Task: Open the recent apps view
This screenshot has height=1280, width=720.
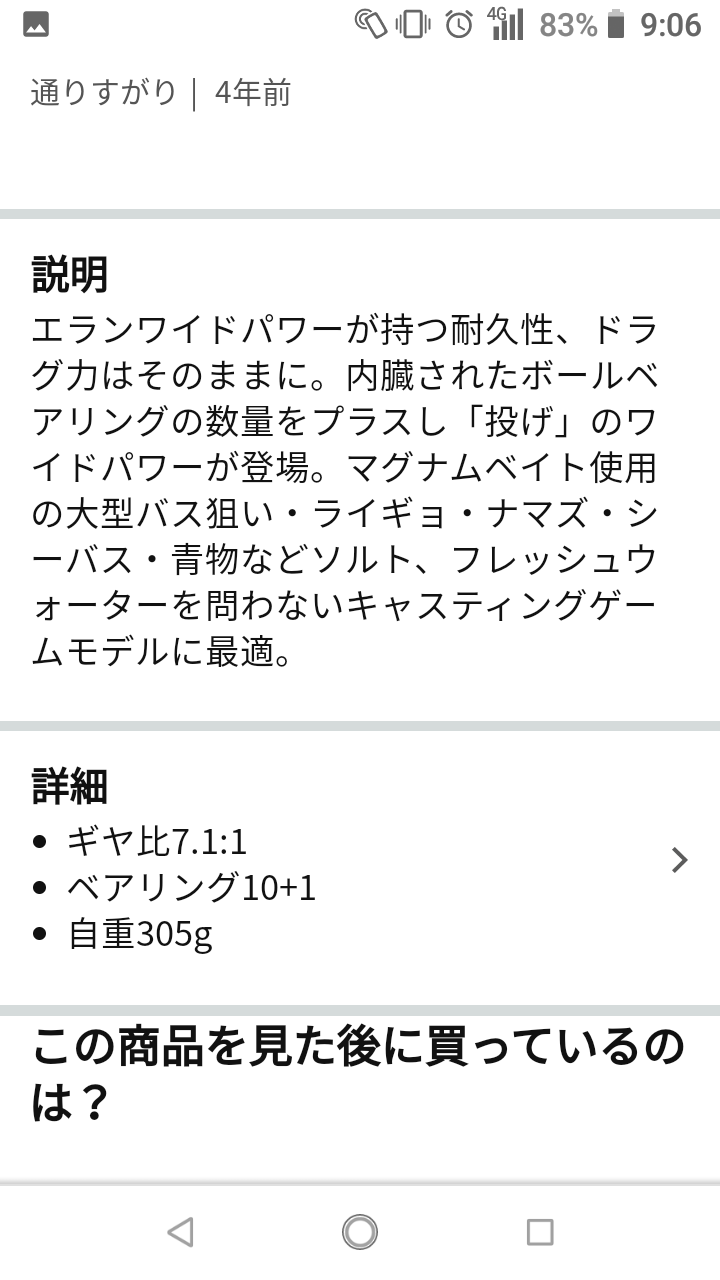Action: pyautogui.click(x=540, y=1232)
